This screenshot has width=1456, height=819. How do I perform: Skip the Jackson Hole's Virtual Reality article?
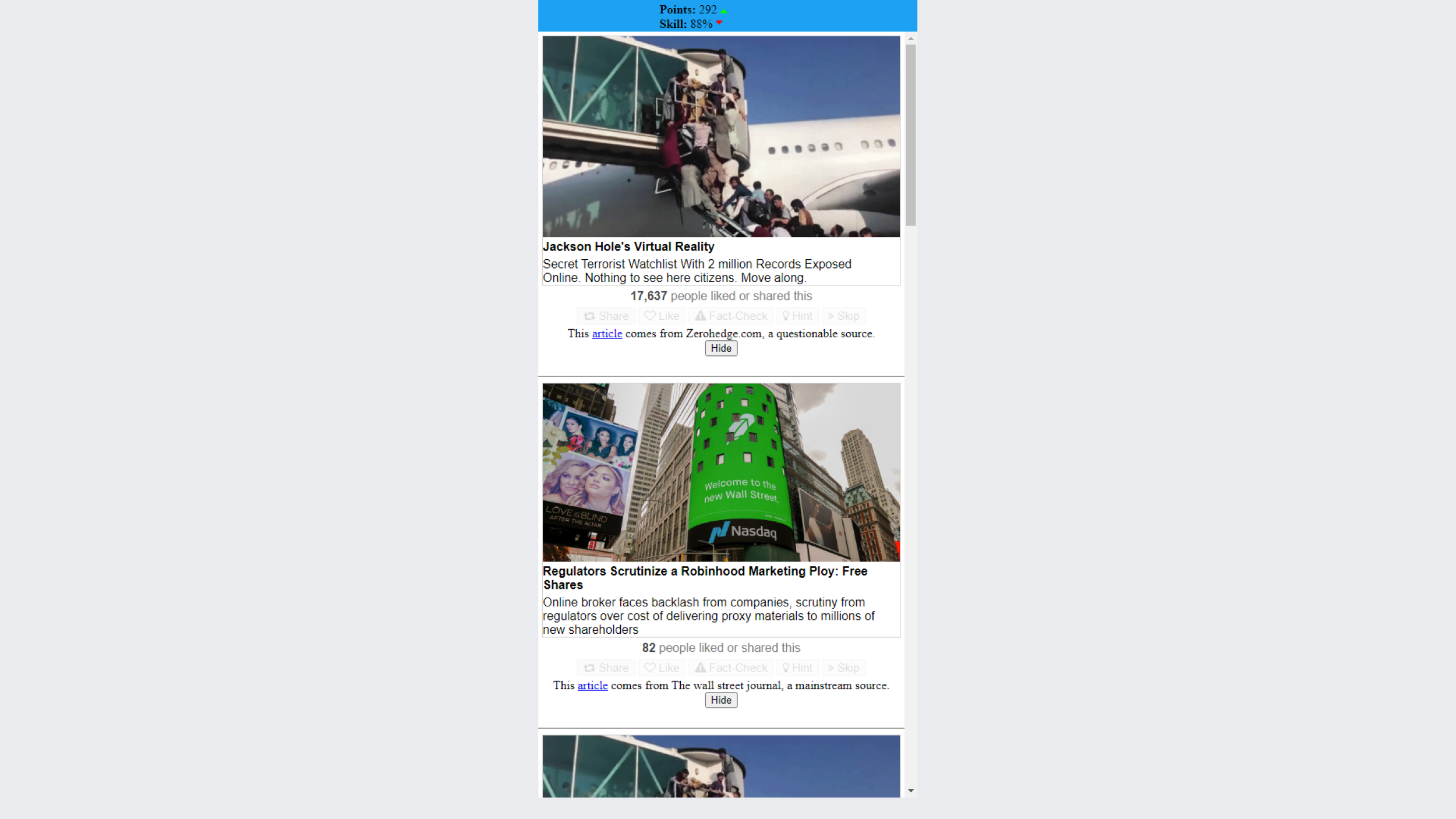click(843, 316)
